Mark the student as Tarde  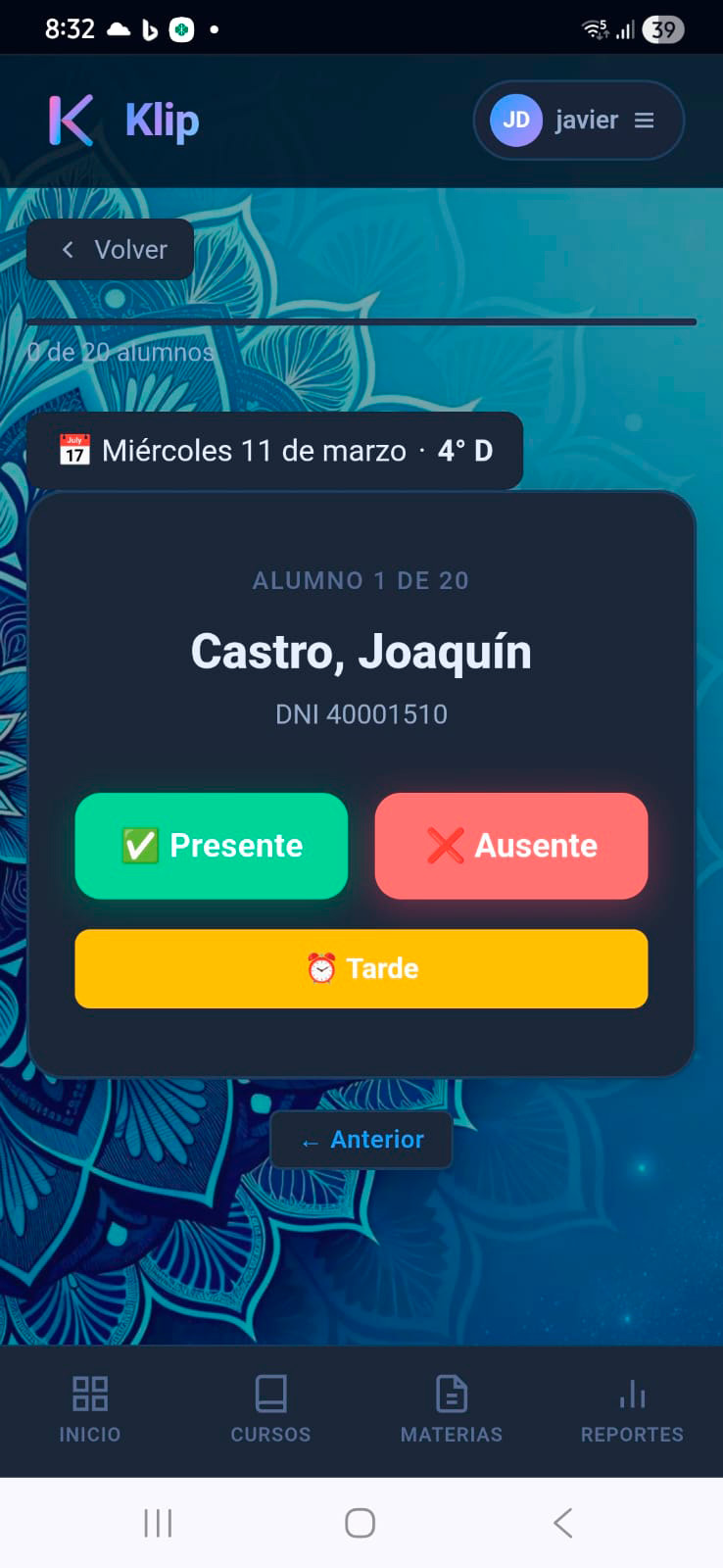(x=361, y=968)
